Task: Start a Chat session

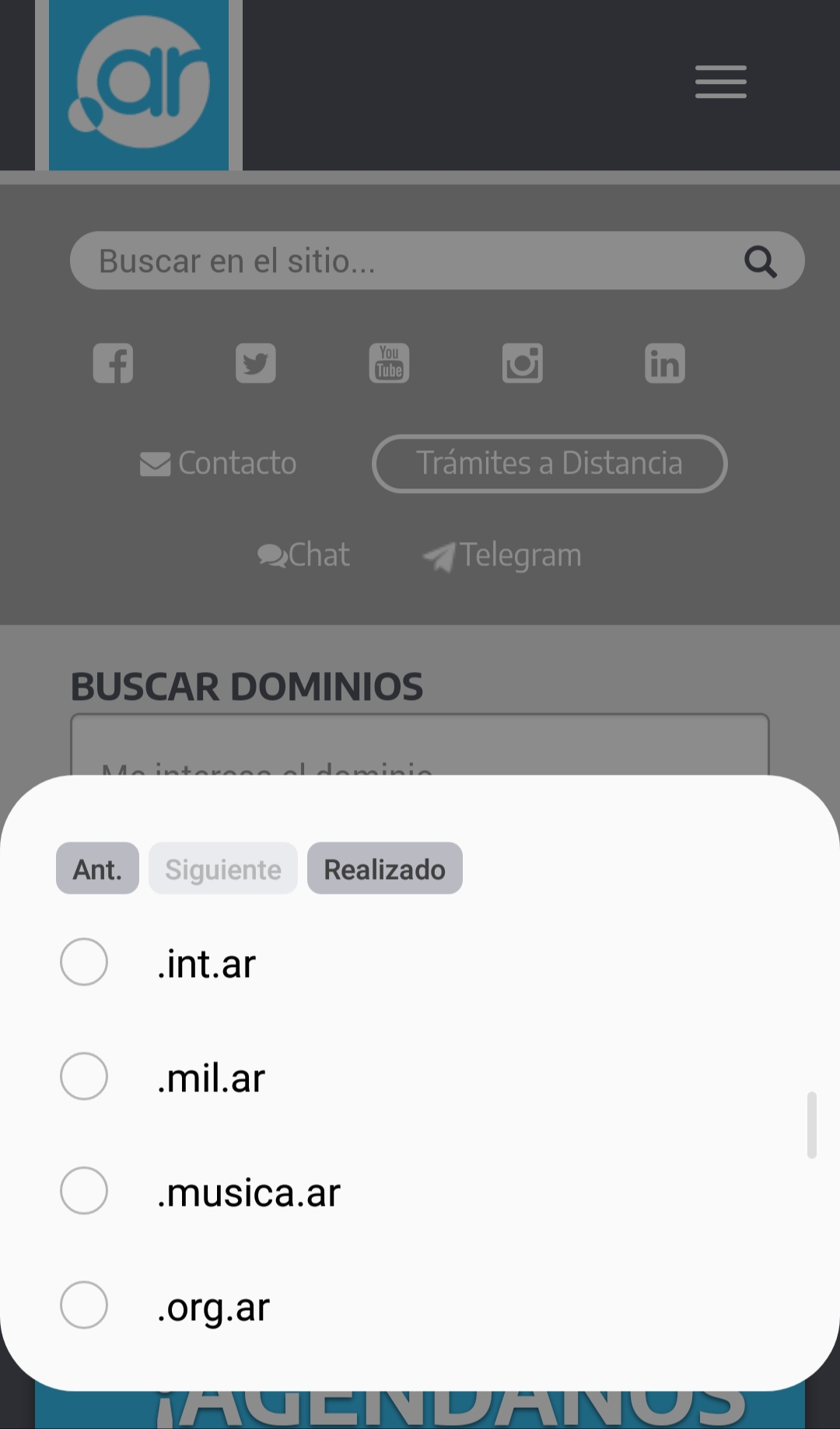Action: pos(303,555)
